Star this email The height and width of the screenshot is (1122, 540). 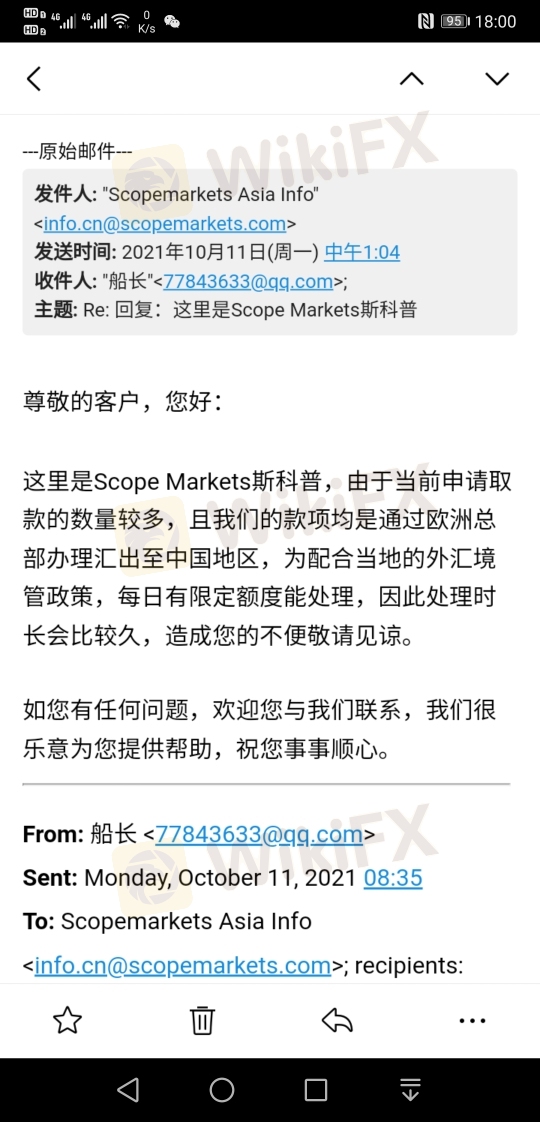tap(67, 1020)
